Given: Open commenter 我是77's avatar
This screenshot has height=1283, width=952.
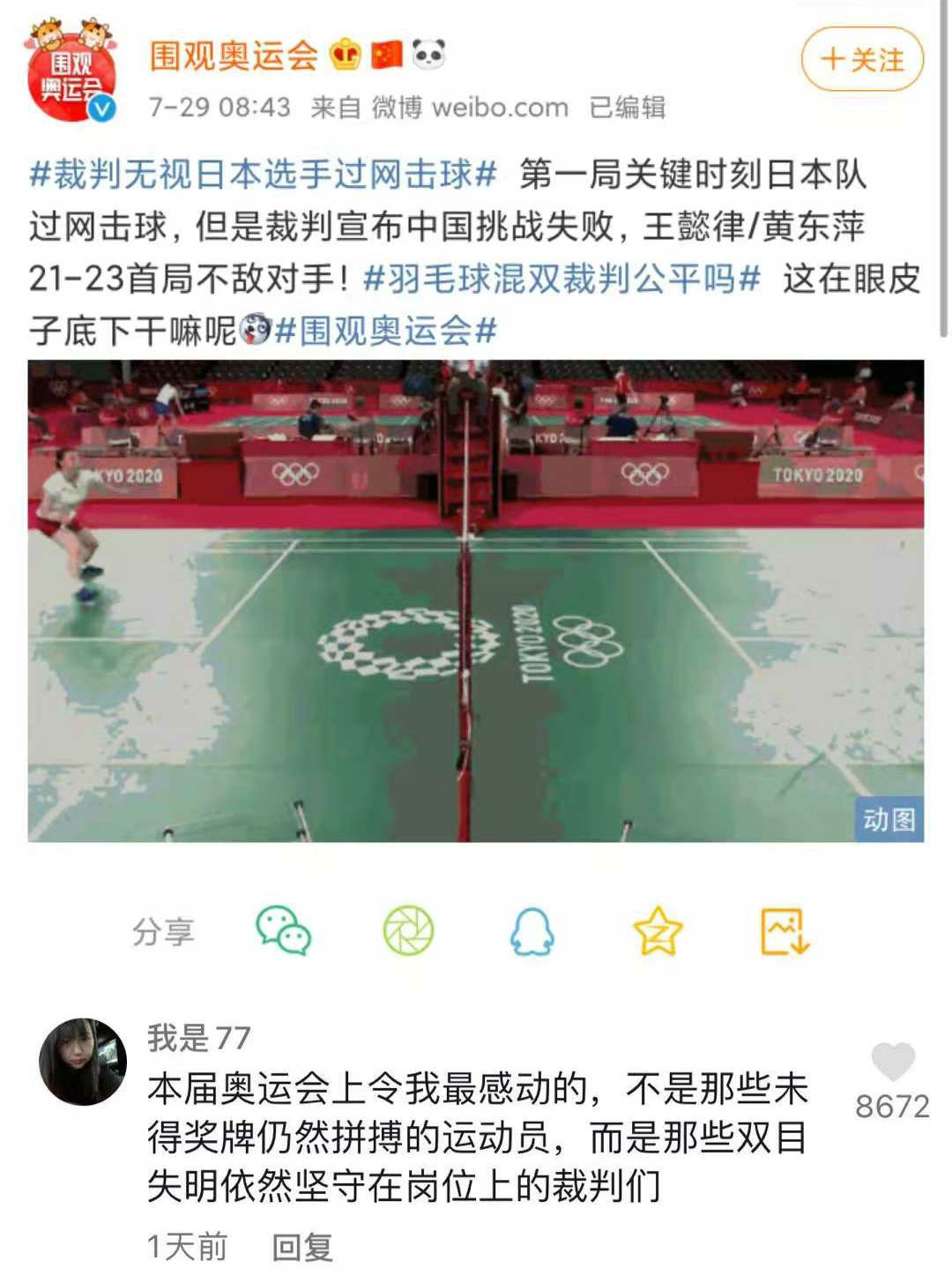Looking at the screenshot, I should pos(83,1062).
